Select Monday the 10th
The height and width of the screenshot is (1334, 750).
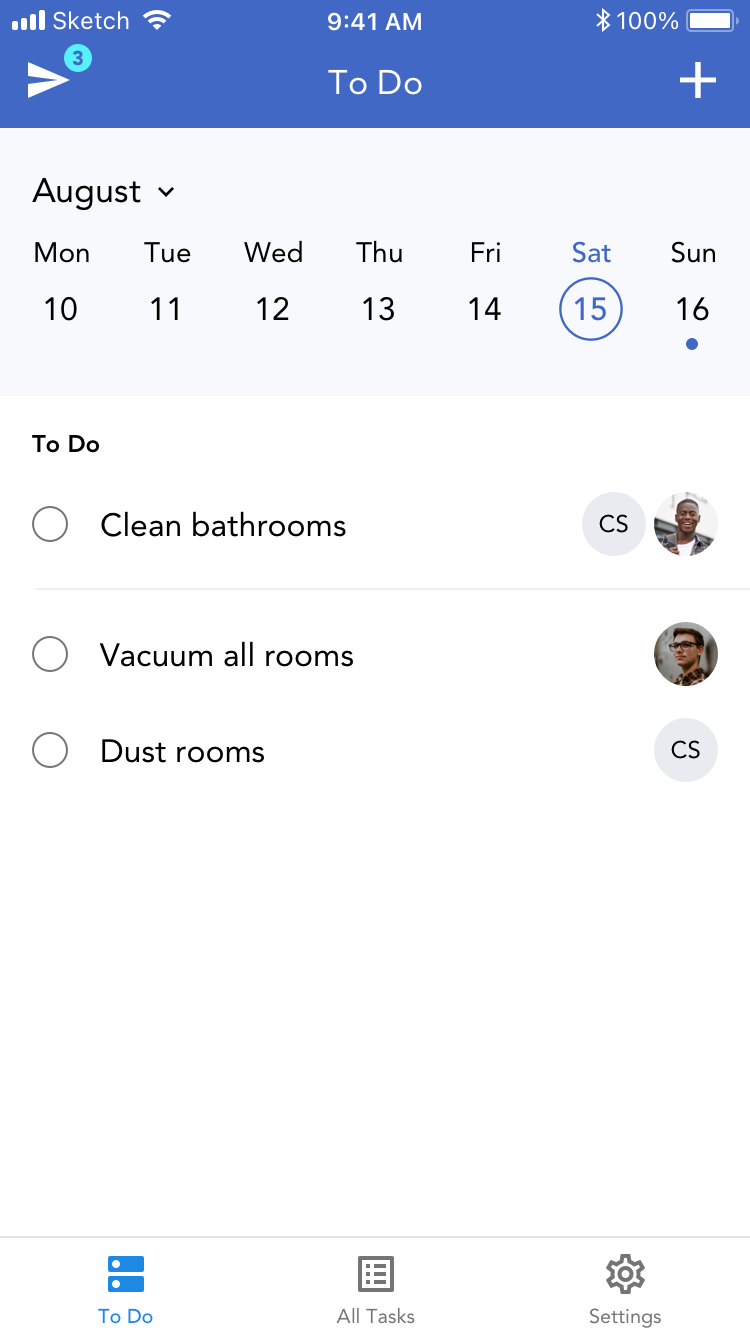coord(61,284)
